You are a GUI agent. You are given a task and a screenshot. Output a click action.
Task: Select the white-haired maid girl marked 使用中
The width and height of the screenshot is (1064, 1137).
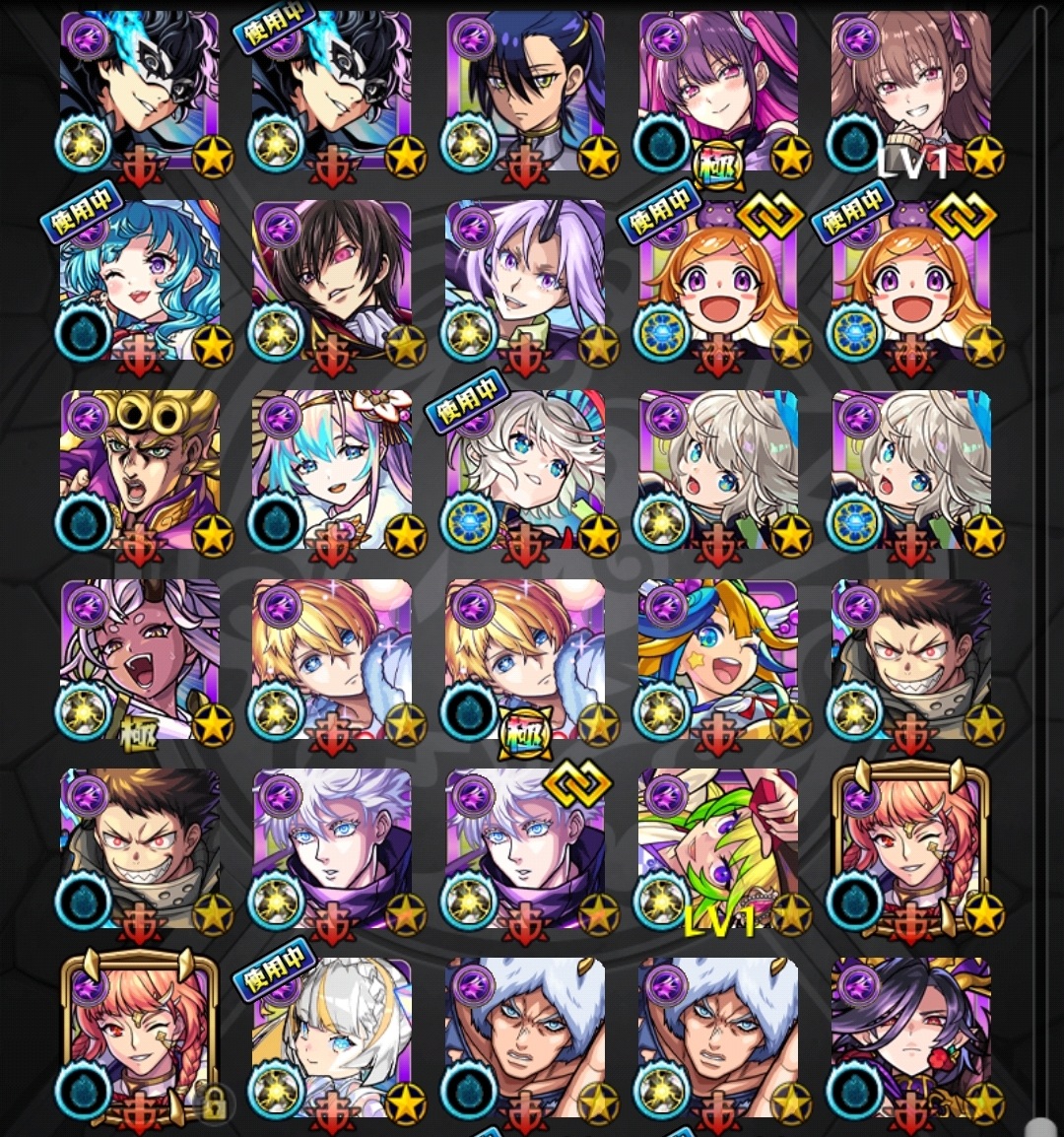coord(332,1040)
